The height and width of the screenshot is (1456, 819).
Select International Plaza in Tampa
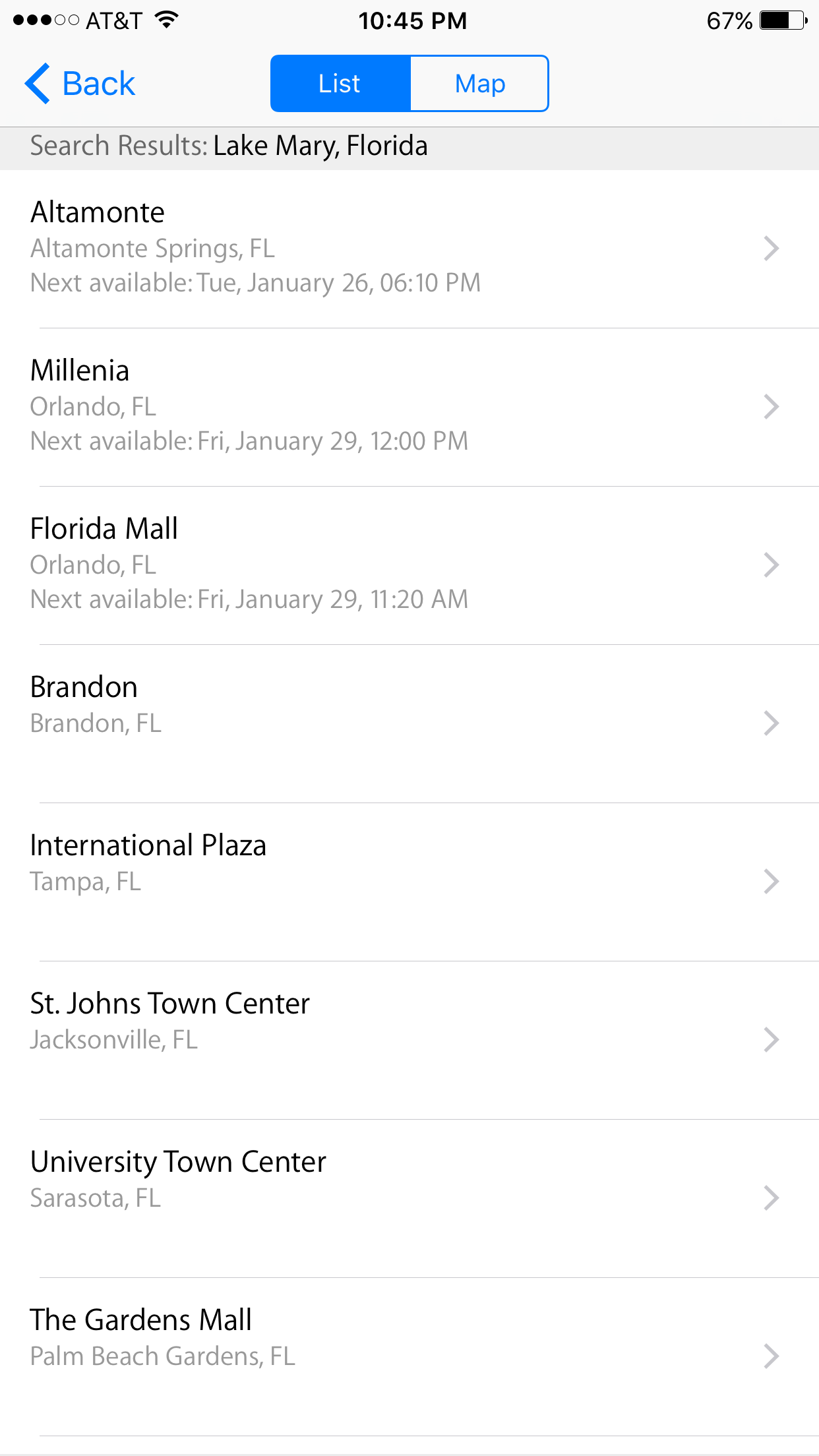409,882
